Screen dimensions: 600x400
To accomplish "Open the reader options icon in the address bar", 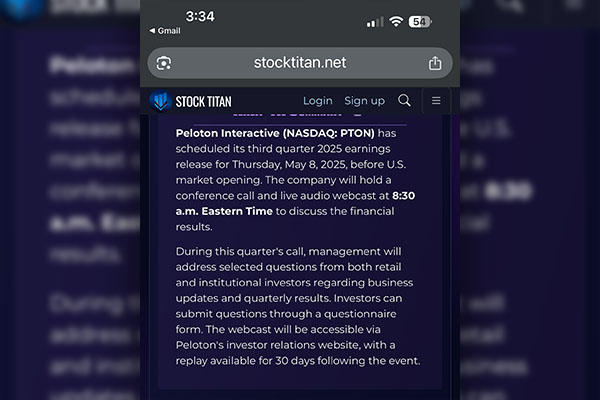I will click(x=164, y=63).
